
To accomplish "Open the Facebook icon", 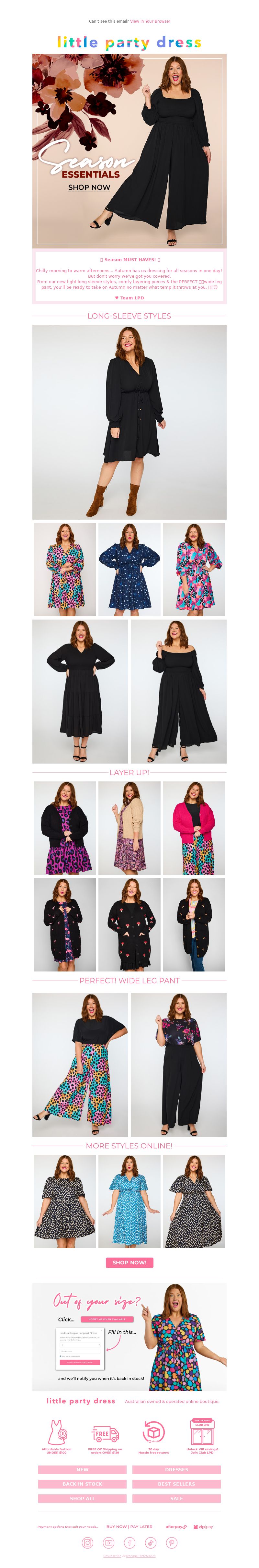I will pyautogui.click(x=129, y=1542).
